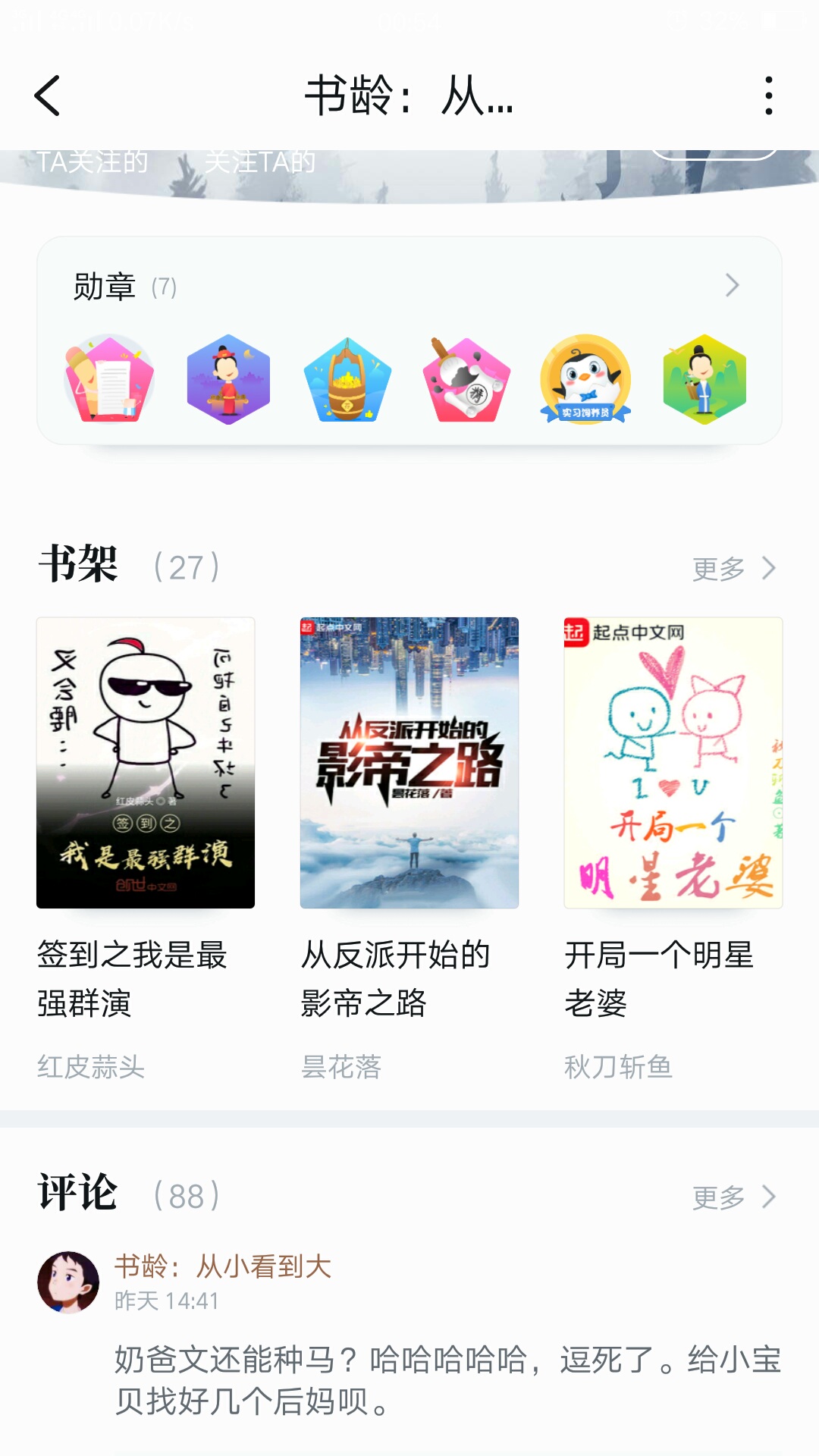Go back using the top-left arrow
The image size is (819, 1456).
(x=47, y=96)
